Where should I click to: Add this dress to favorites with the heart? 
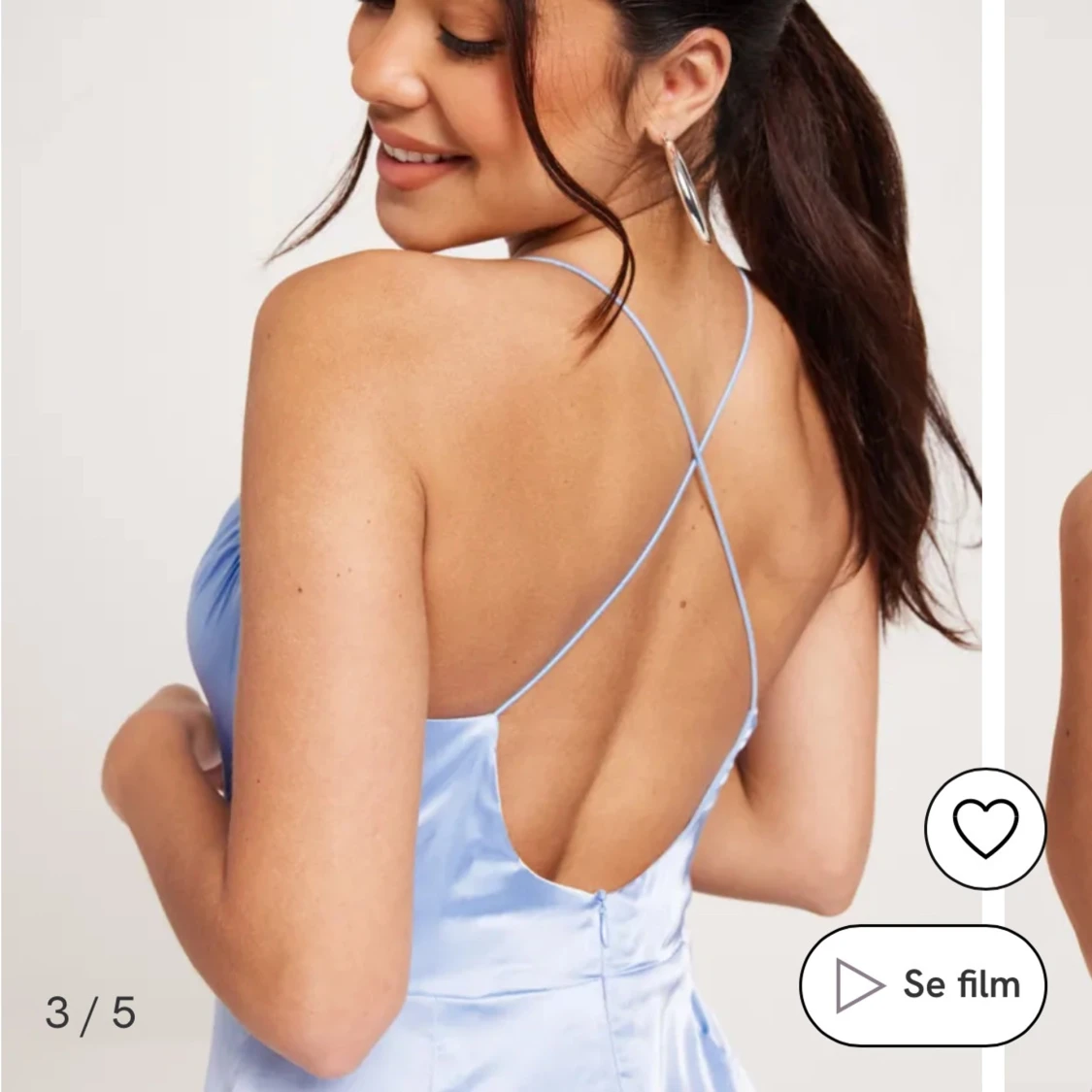point(985,828)
